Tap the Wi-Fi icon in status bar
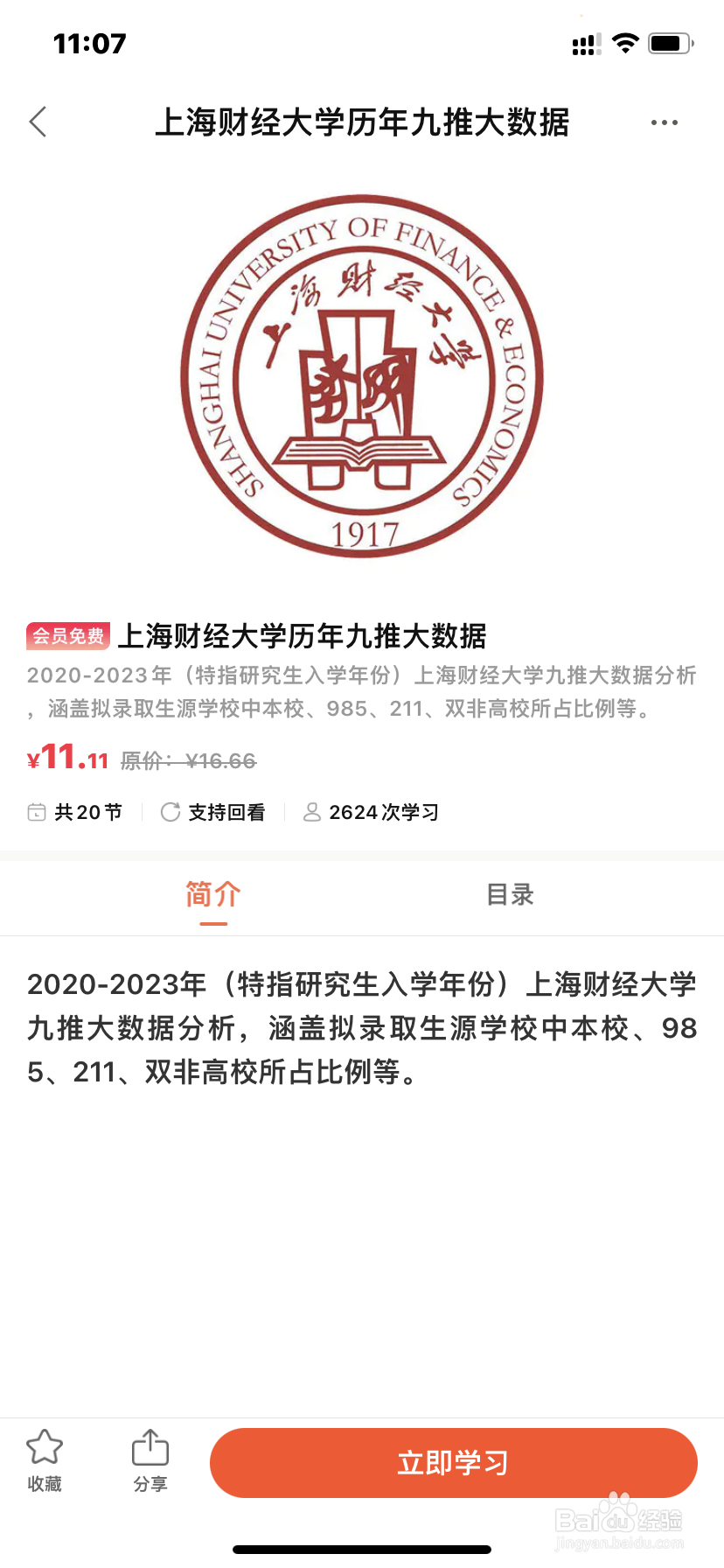 coord(624,42)
